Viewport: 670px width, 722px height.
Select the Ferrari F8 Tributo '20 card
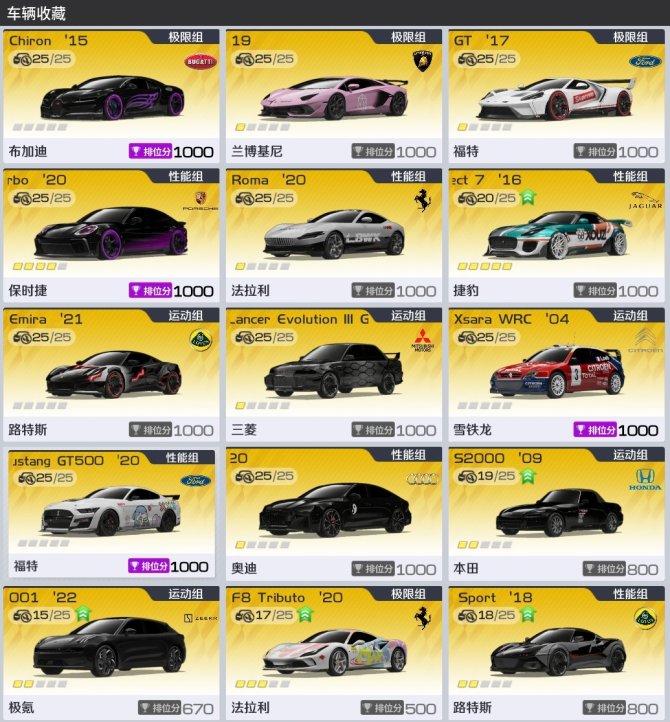coord(333,650)
